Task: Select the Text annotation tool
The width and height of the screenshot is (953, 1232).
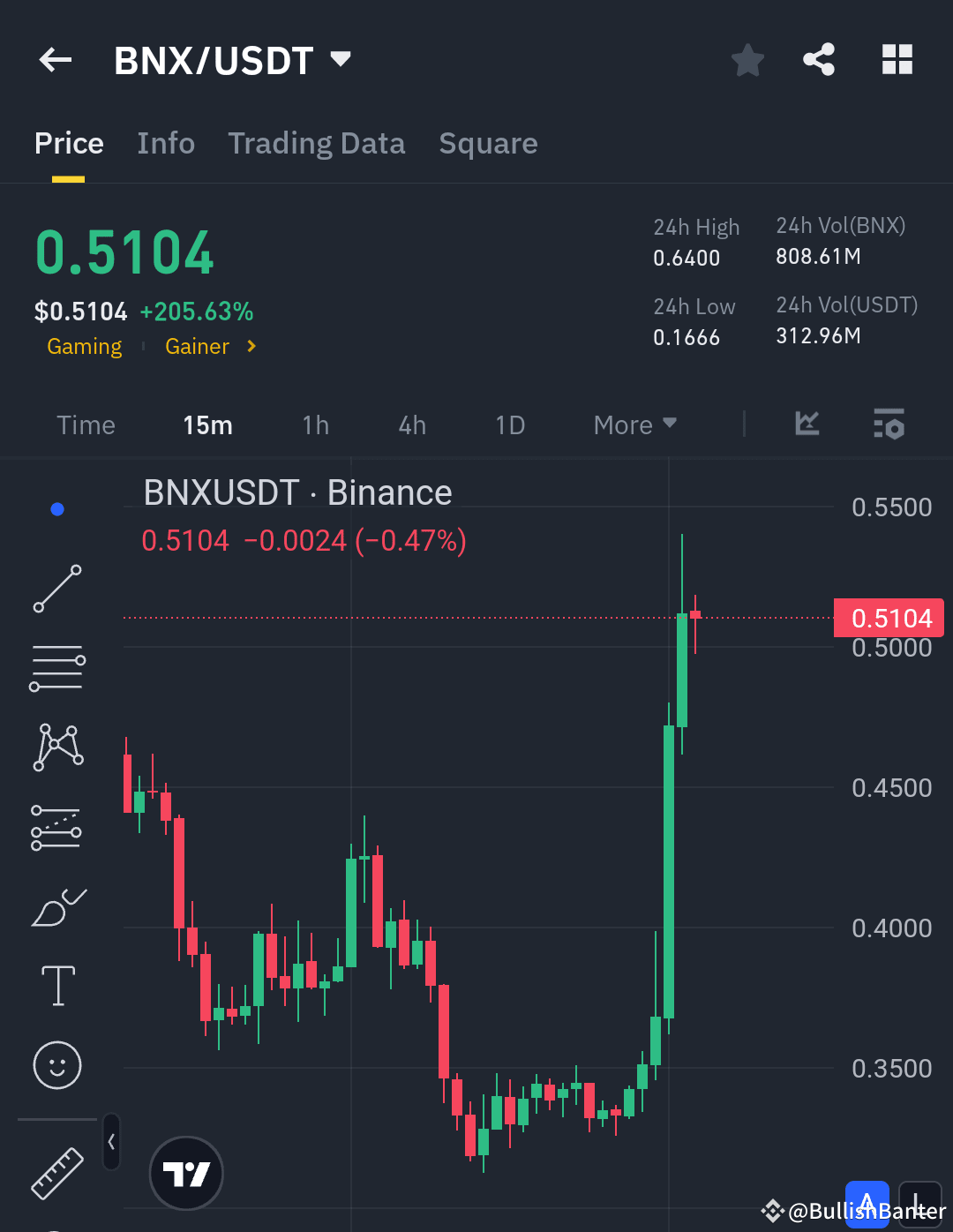Action: [57, 986]
